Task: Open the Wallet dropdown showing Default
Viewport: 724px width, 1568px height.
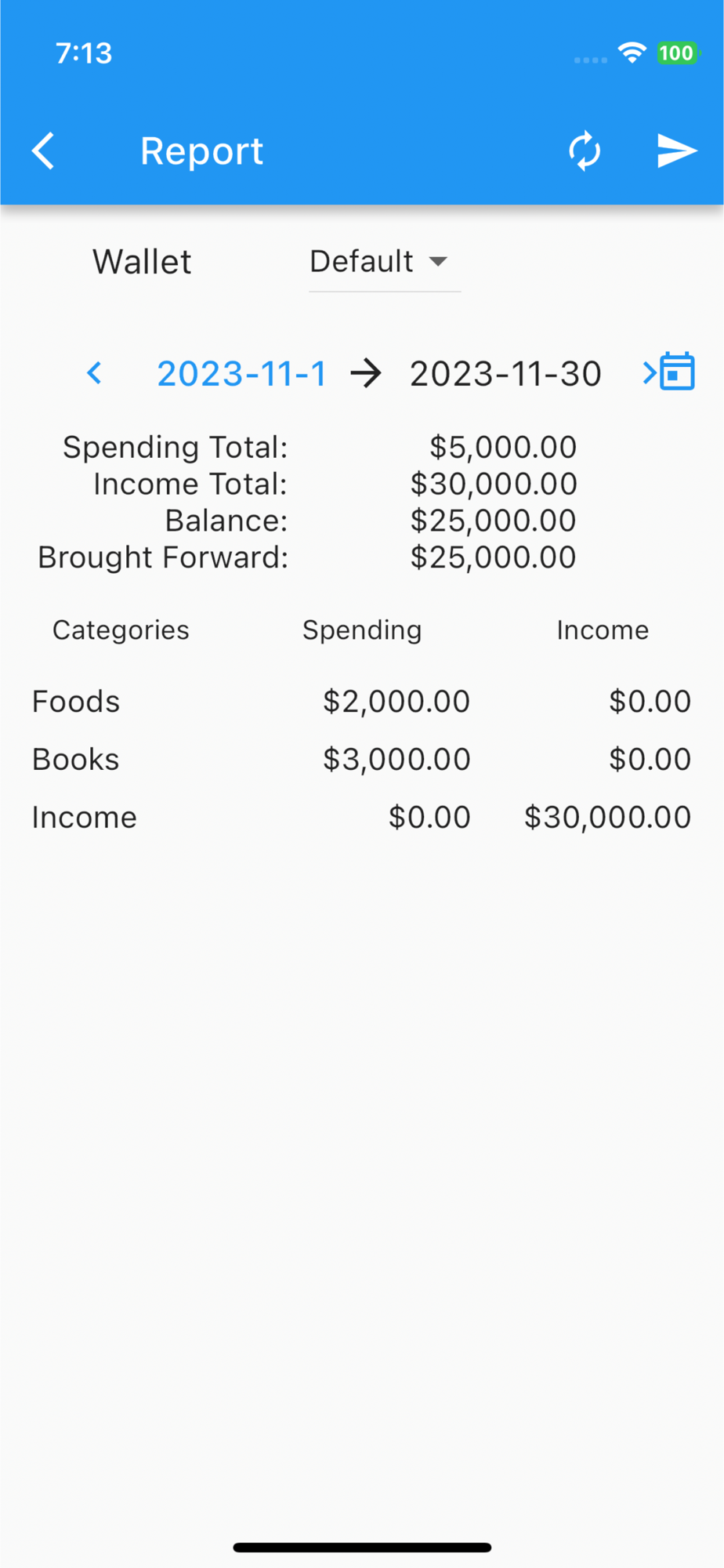Action: 383,262
